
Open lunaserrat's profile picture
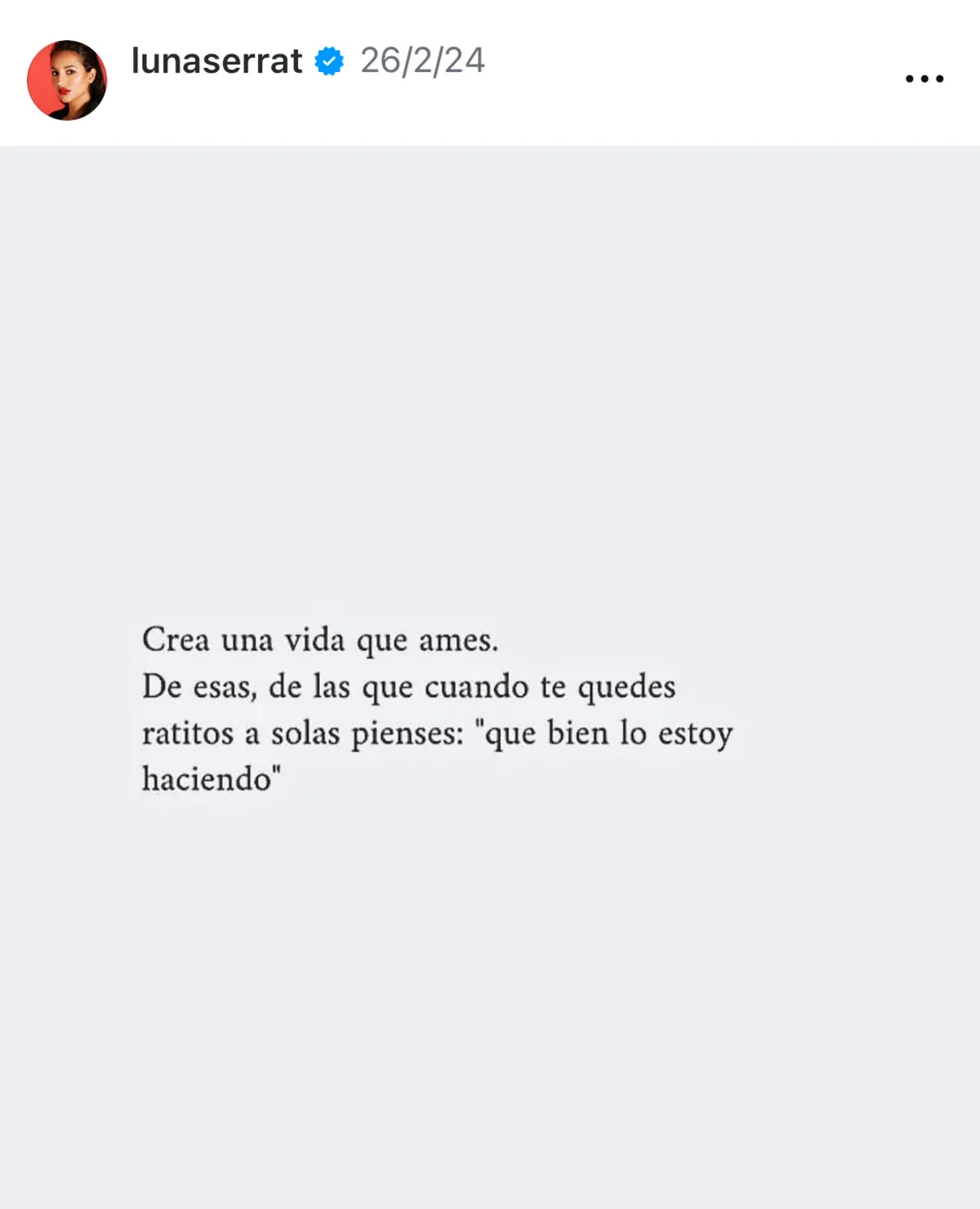67,80
